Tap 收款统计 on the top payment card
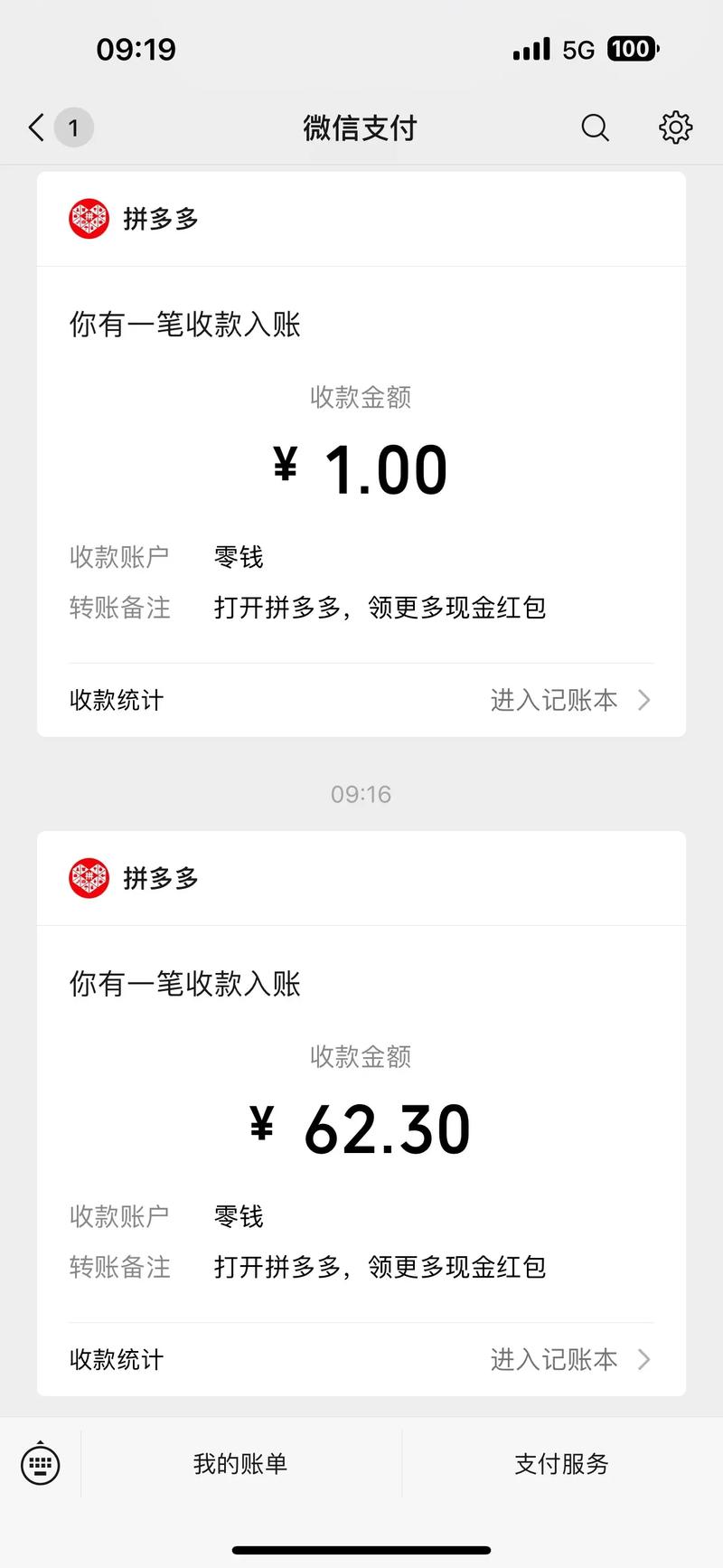This screenshot has width=723, height=1568. coord(116,699)
